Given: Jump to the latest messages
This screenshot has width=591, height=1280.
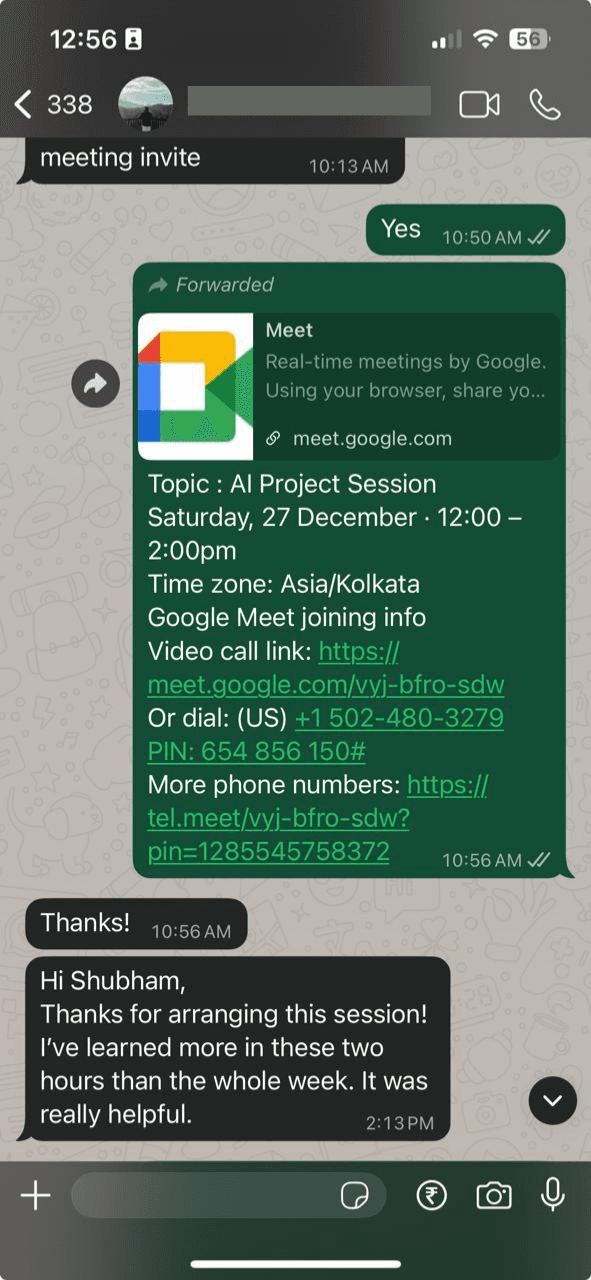Looking at the screenshot, I should (x=553, y=1101).
